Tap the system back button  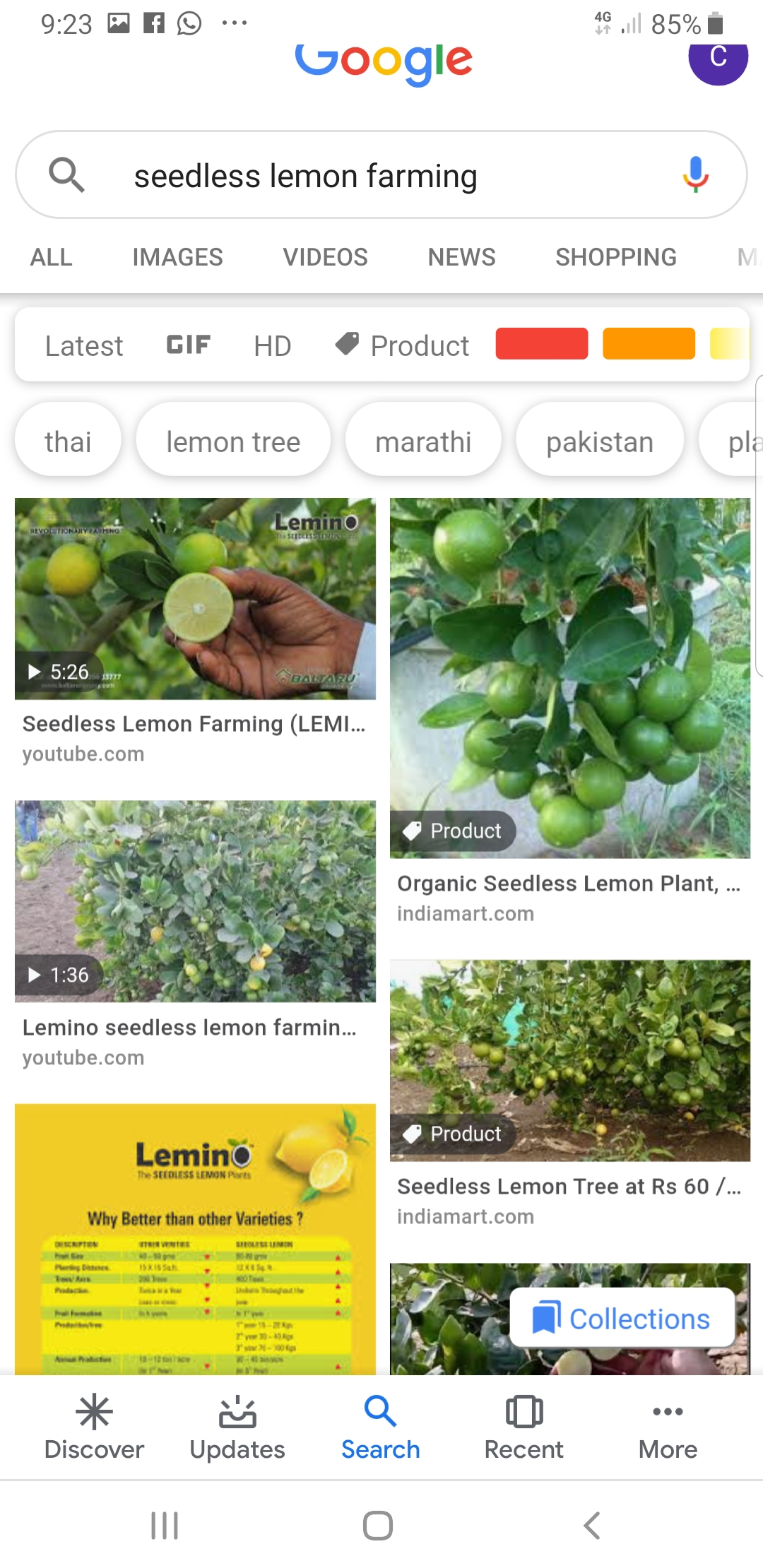pyautogui.click(x=592, y=1526)
